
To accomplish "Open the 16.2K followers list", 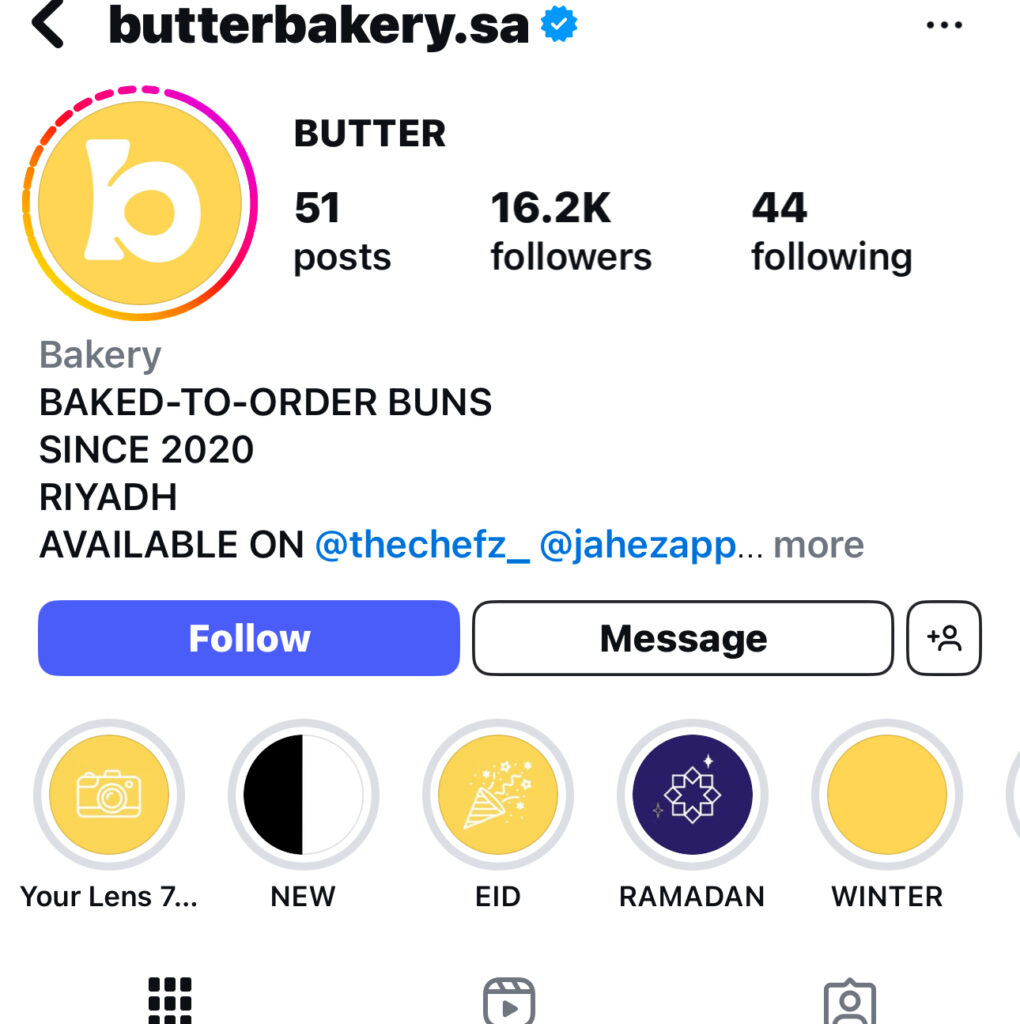I will 570,231.
